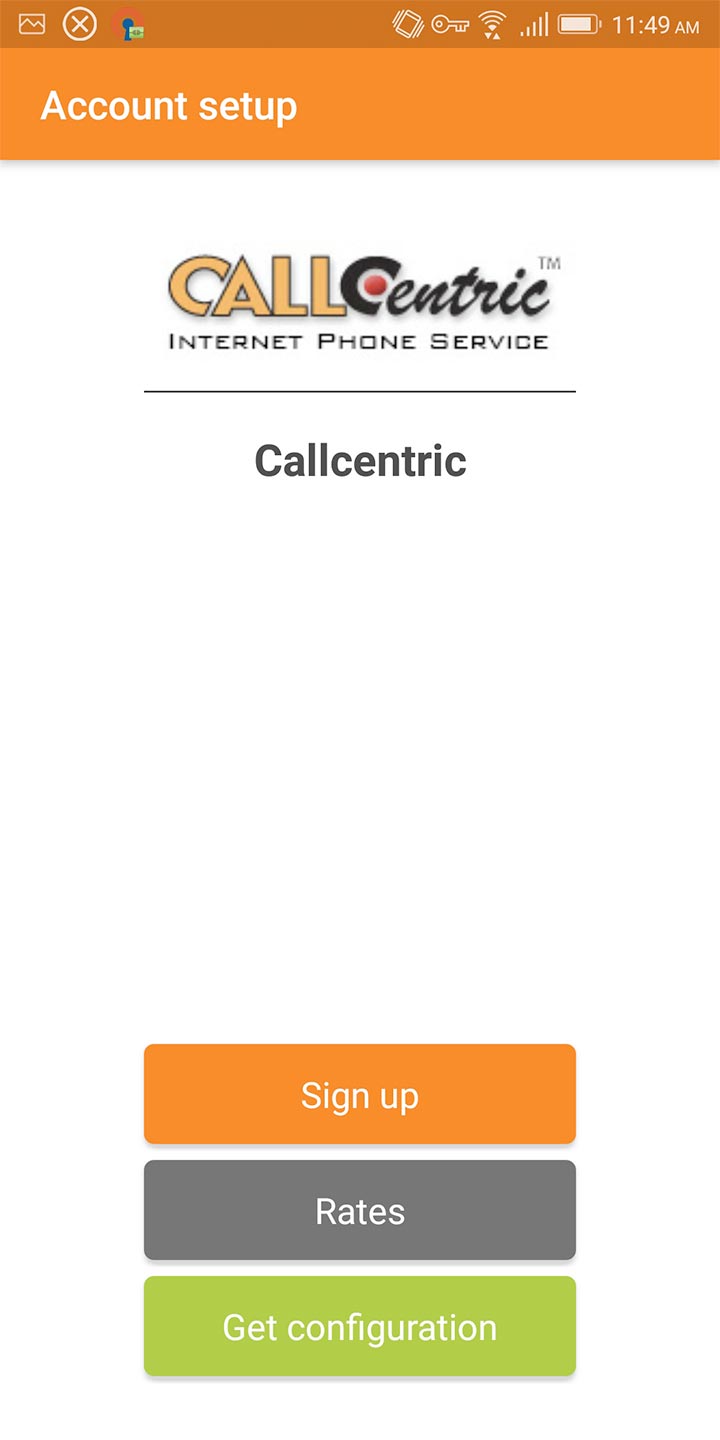Open the Rates page
The height and width of the screenshot is (1440, 720).
coord(360,1210)
